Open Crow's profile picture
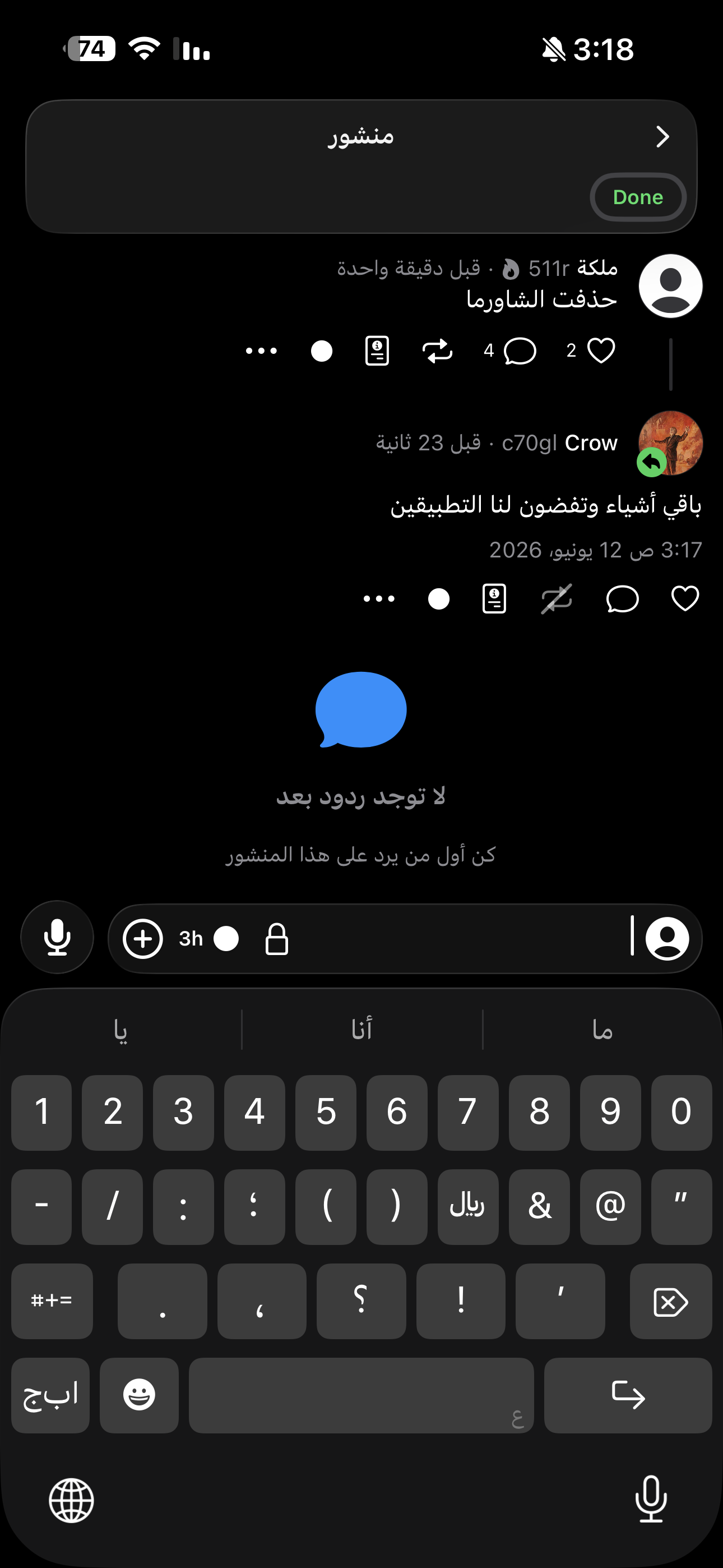Viewport: 723px width, 1568px height. point(671,442)
